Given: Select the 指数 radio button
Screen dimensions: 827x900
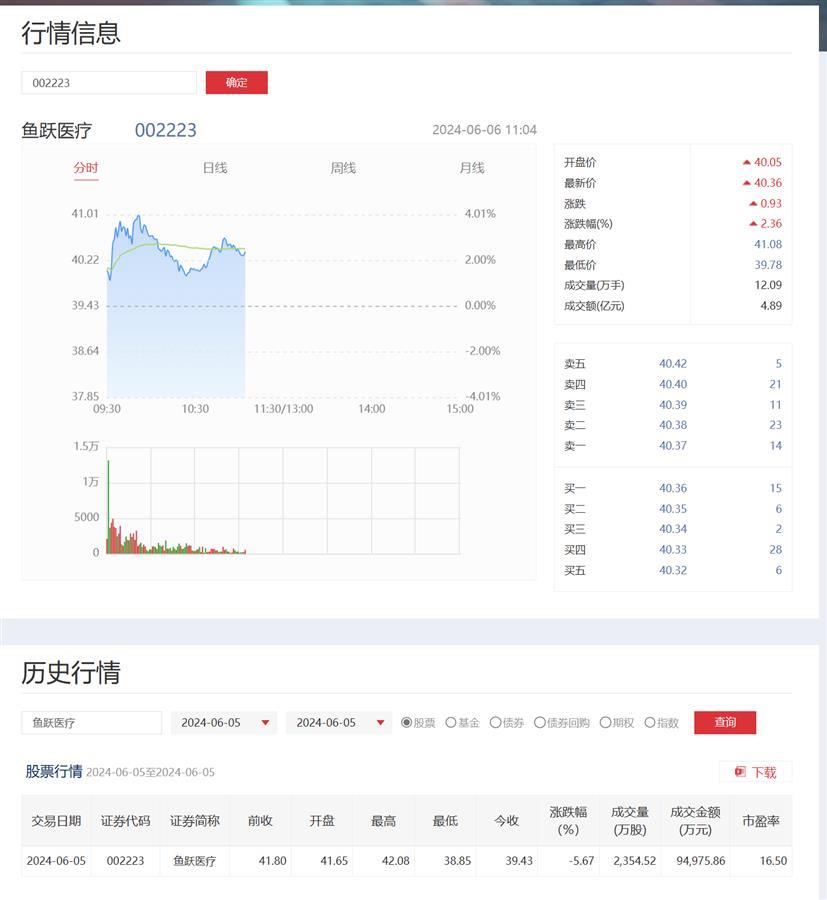Looking at the screenshot, I should (650, 723).
